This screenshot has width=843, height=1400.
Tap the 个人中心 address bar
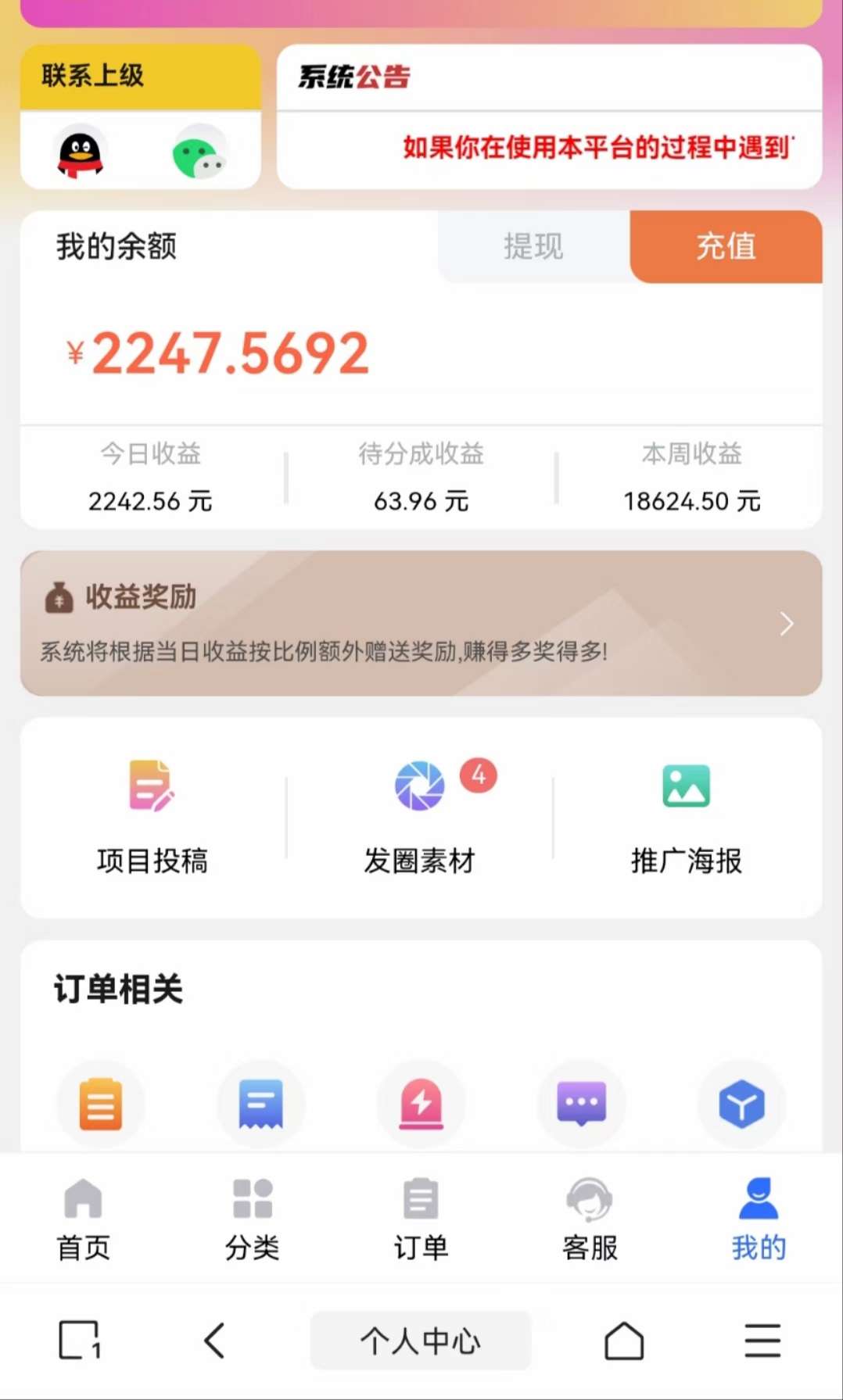[421, 1341]
